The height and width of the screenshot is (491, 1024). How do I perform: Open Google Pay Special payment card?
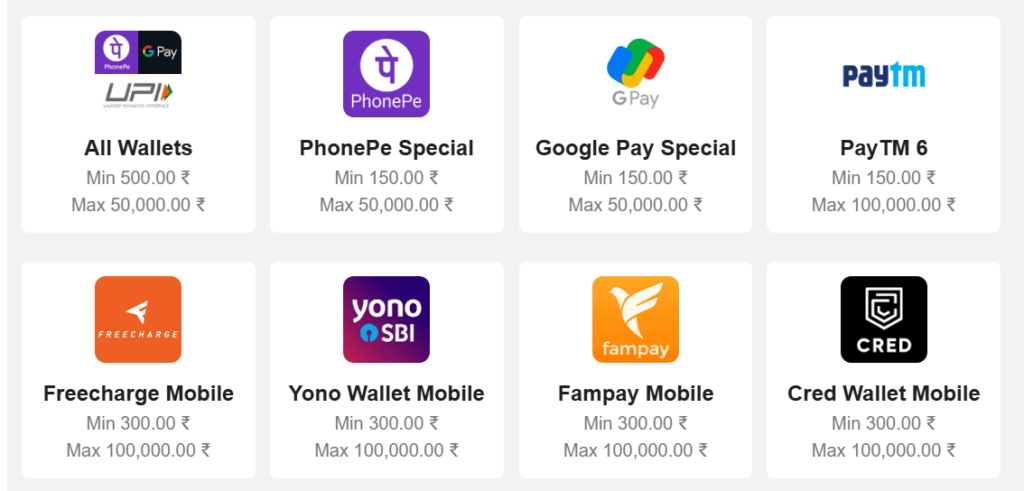coord(635,124)
